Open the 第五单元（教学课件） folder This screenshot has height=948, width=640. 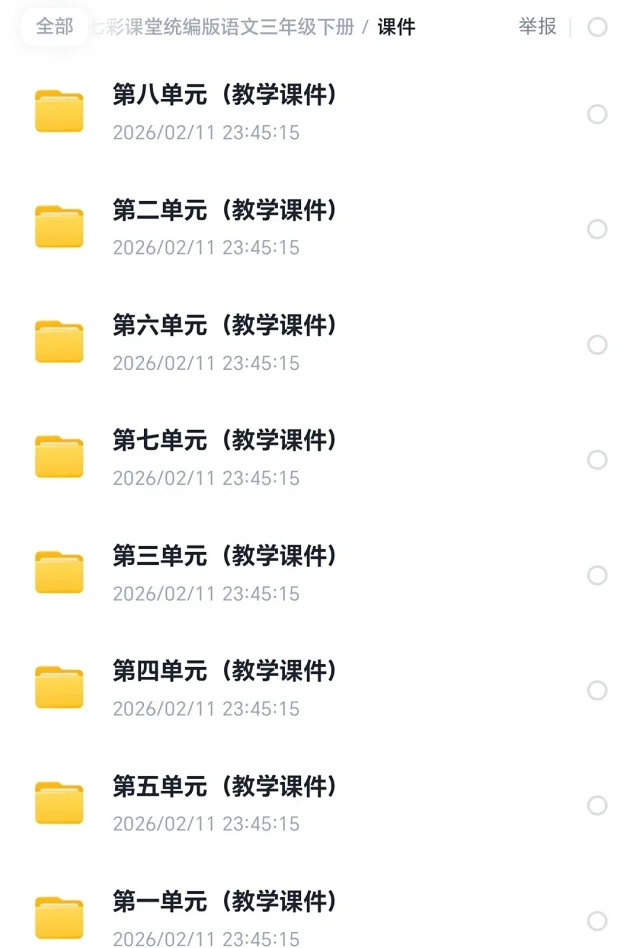[x=224, y=787]
